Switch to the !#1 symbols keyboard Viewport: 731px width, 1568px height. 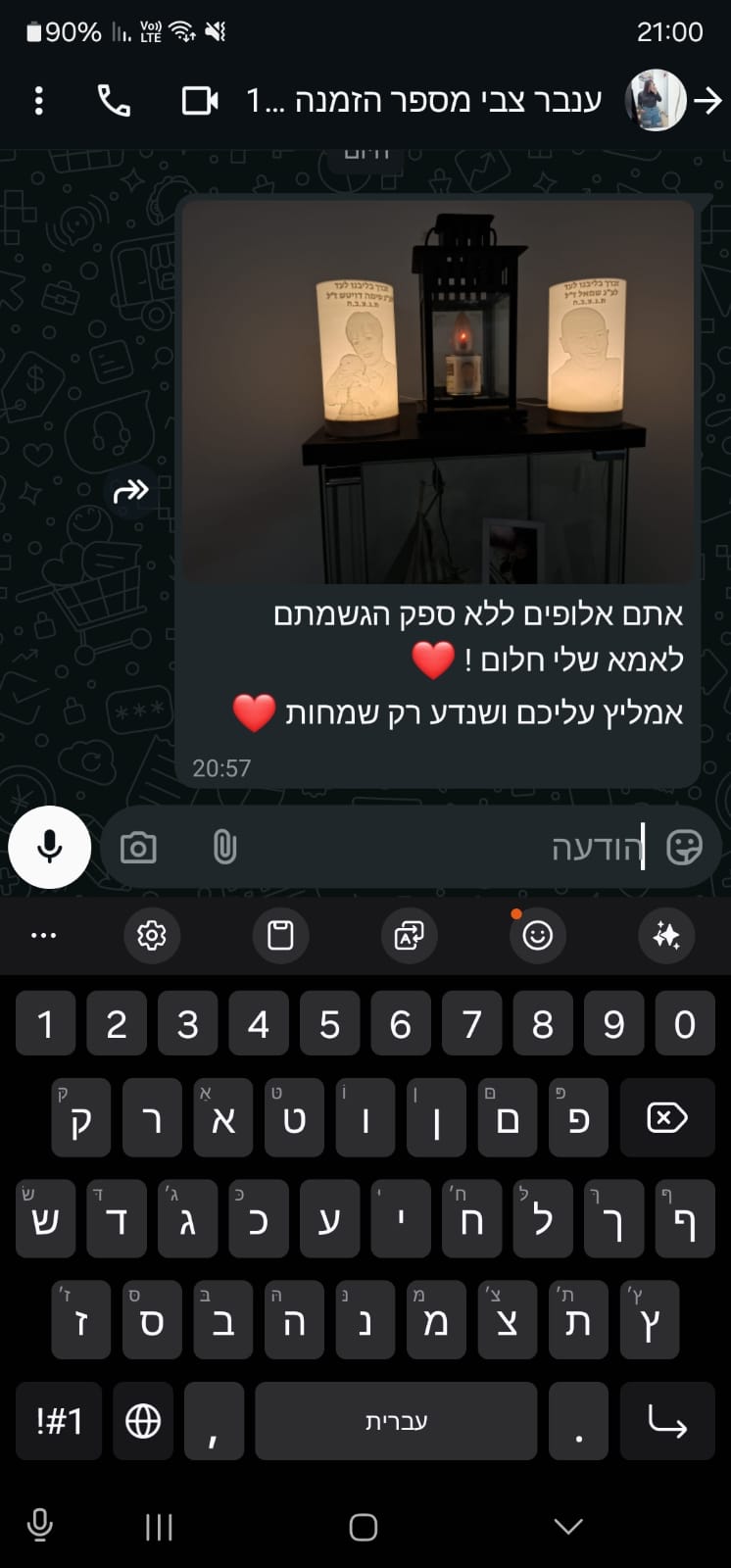pyautogui.click(x=59, y=1421)
